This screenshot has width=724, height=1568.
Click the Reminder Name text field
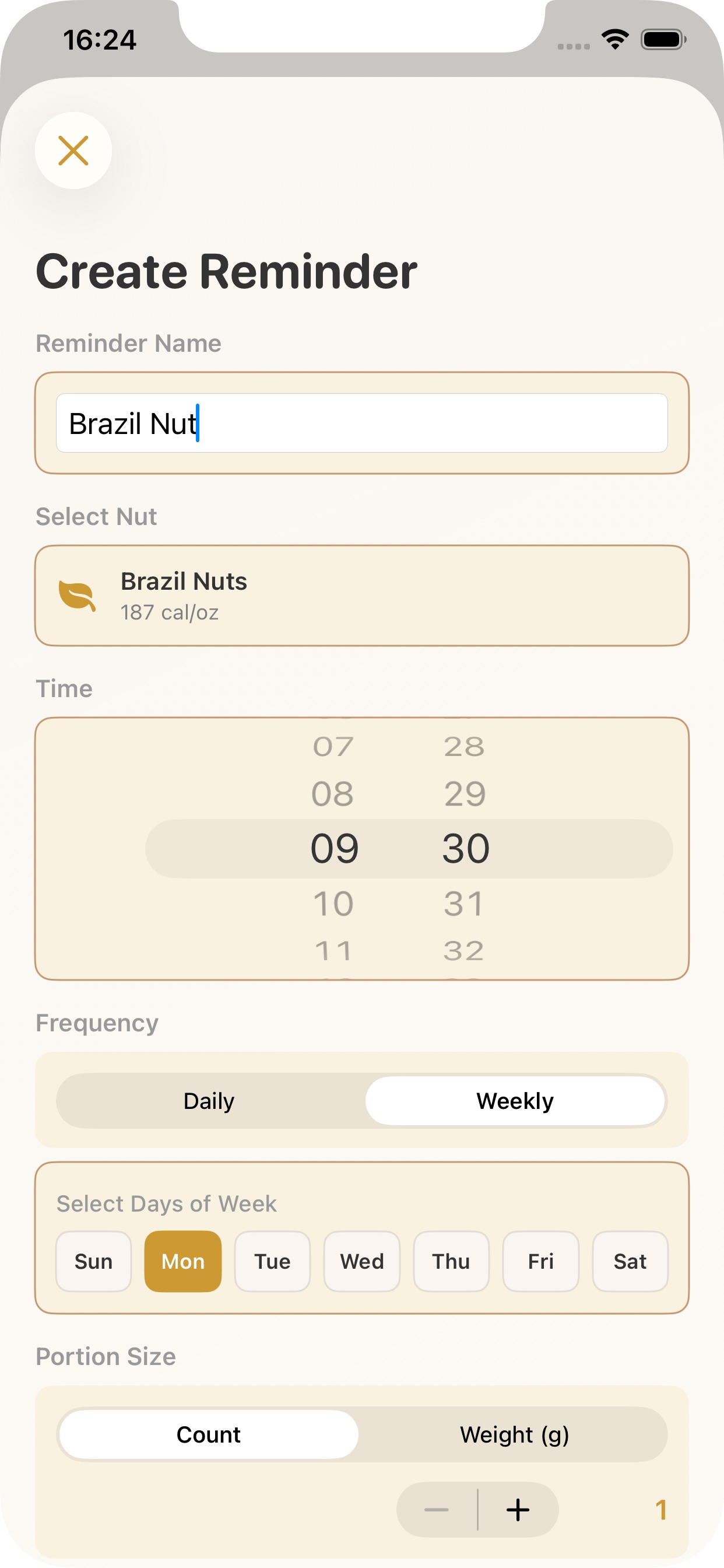(x=361, y=424)
